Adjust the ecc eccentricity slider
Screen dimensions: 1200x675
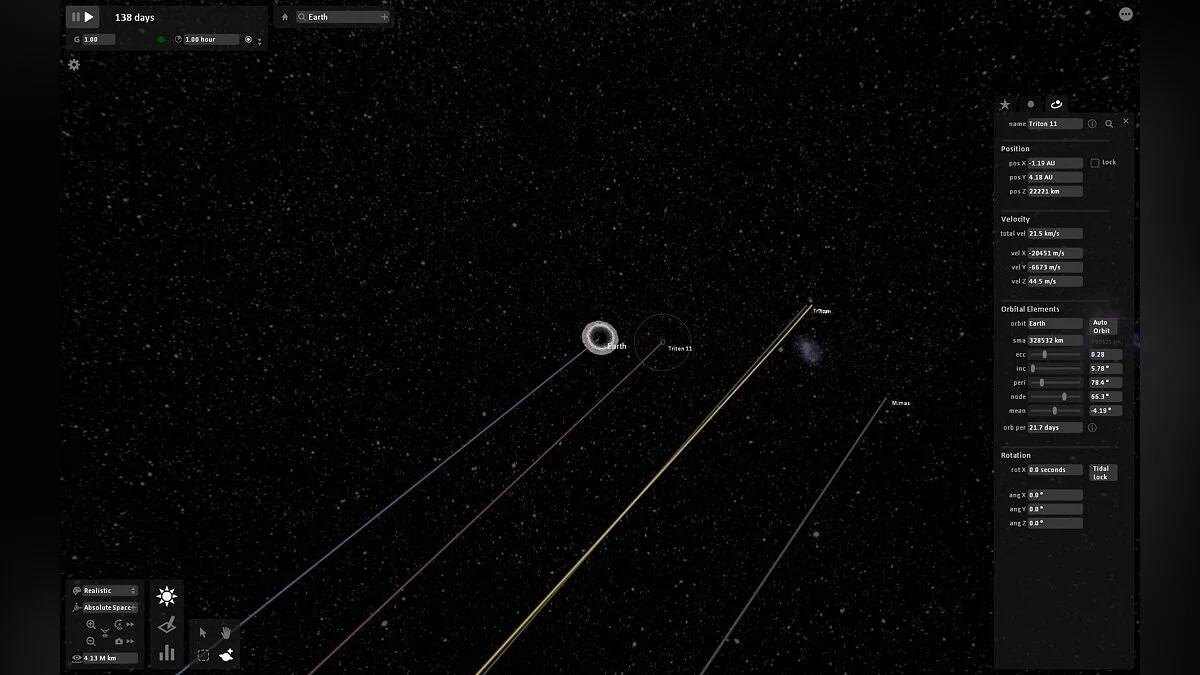pyautogui.click(x=1044, y=354)
